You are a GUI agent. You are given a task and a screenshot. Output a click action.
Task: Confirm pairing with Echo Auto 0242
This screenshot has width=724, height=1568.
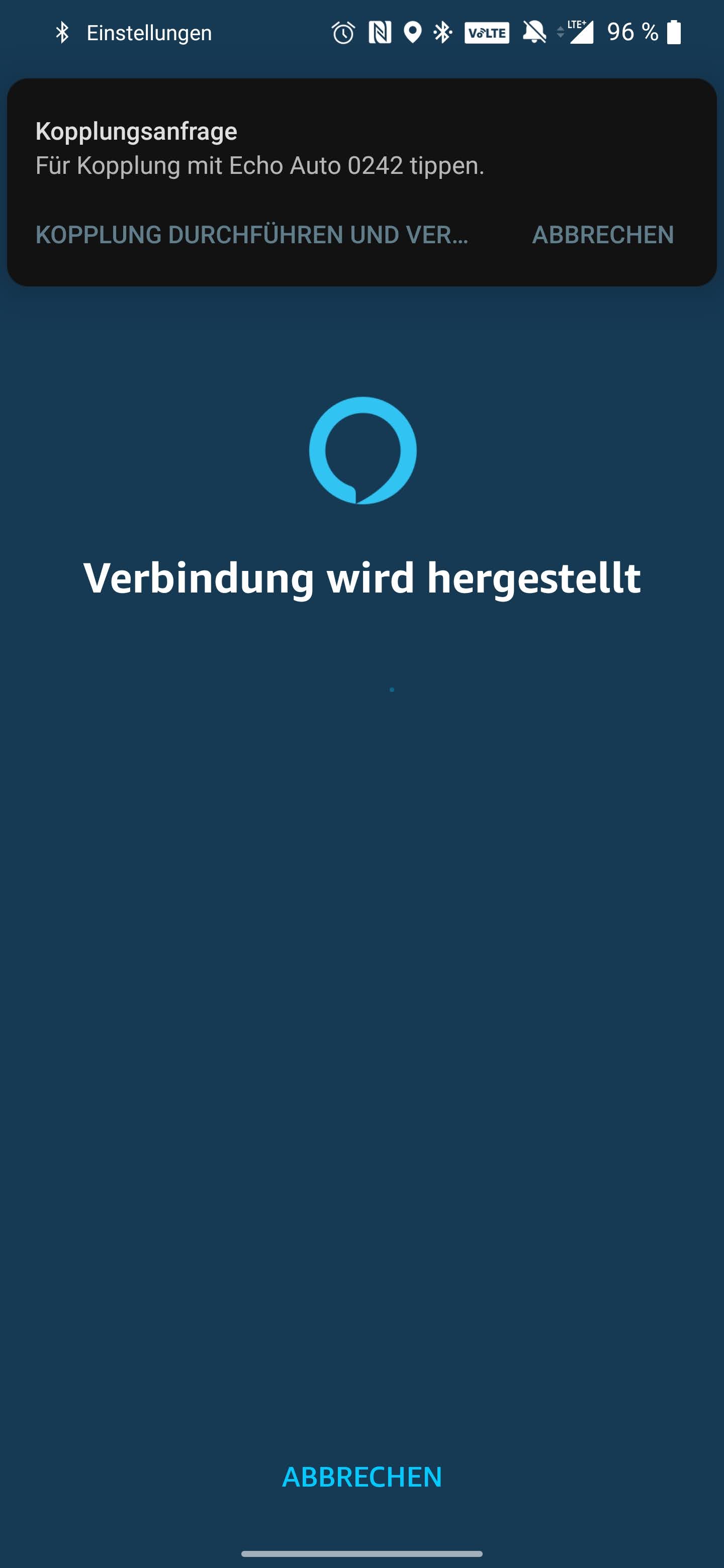click(251, 235)
